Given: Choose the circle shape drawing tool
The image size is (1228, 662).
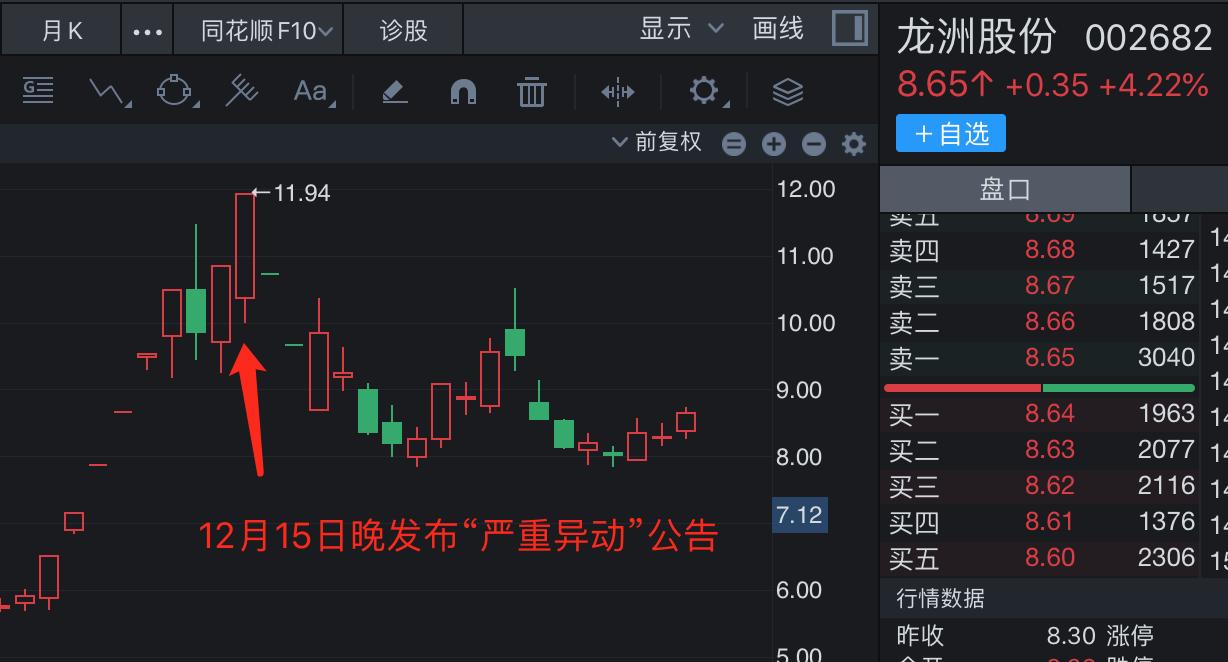Looking at the screenshot, I should point(176,92).
